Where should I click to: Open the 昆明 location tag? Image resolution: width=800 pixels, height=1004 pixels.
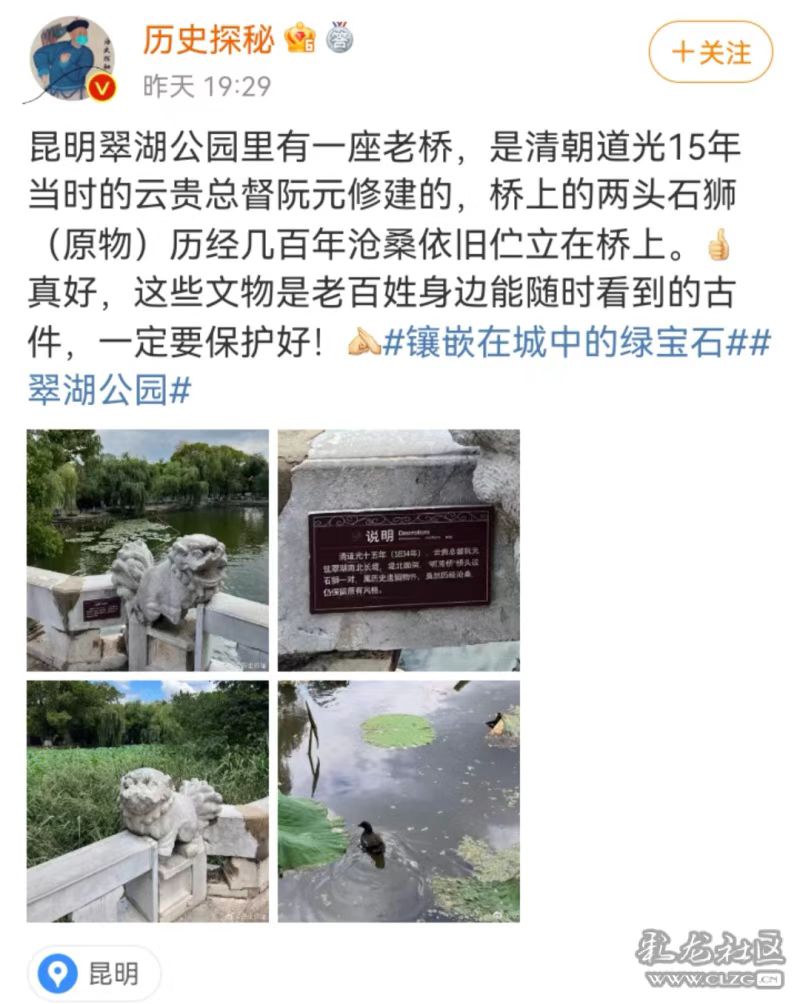point(95,973)
